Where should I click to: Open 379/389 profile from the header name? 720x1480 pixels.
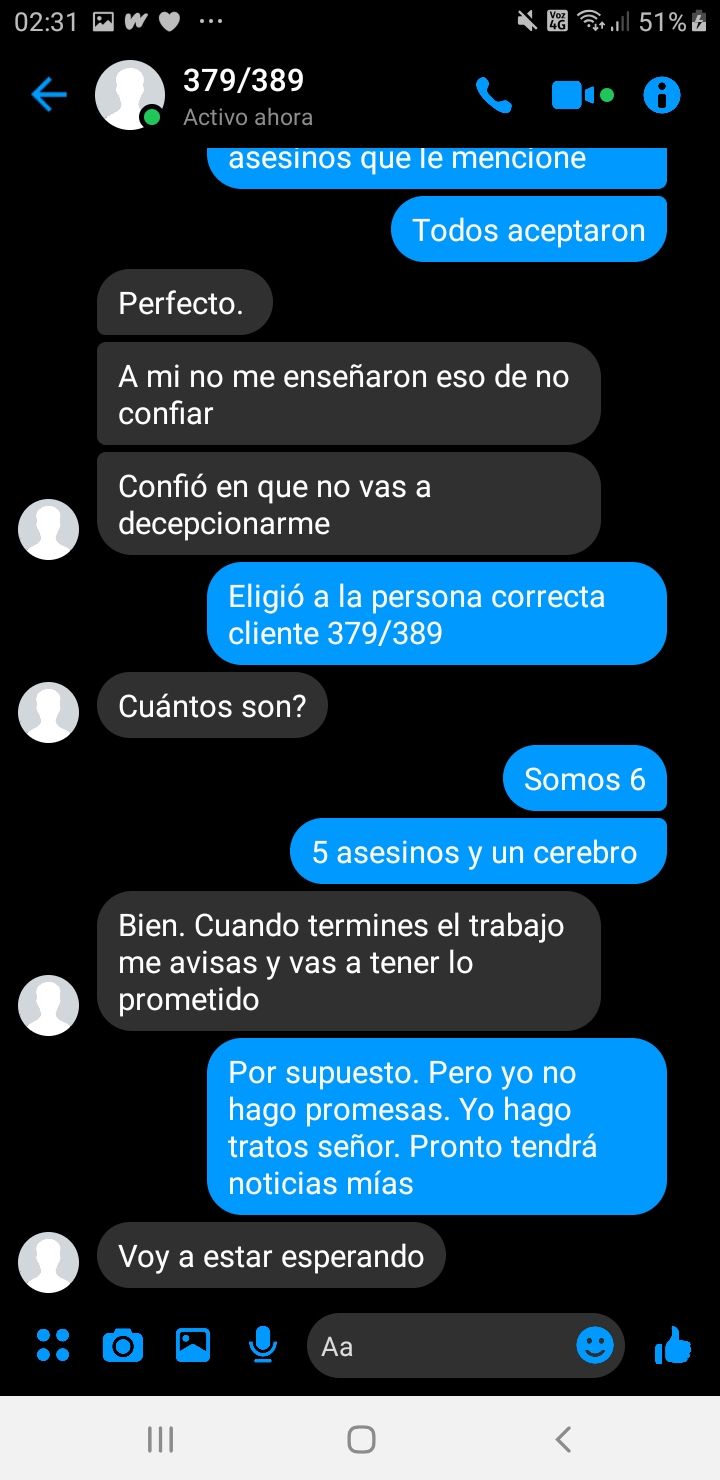(243, 80)
